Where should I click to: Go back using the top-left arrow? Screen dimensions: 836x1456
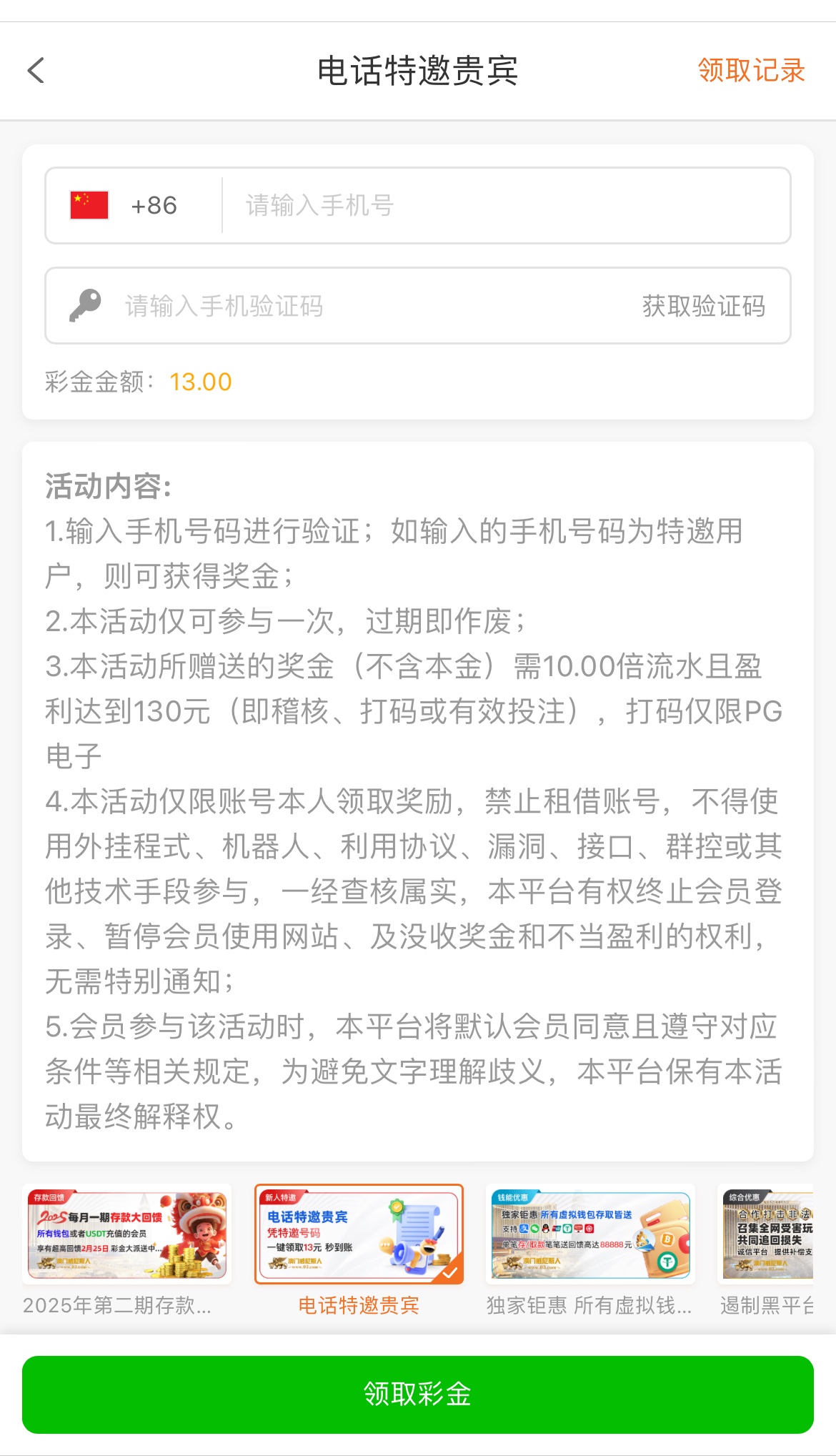click(x=36, y=71)
